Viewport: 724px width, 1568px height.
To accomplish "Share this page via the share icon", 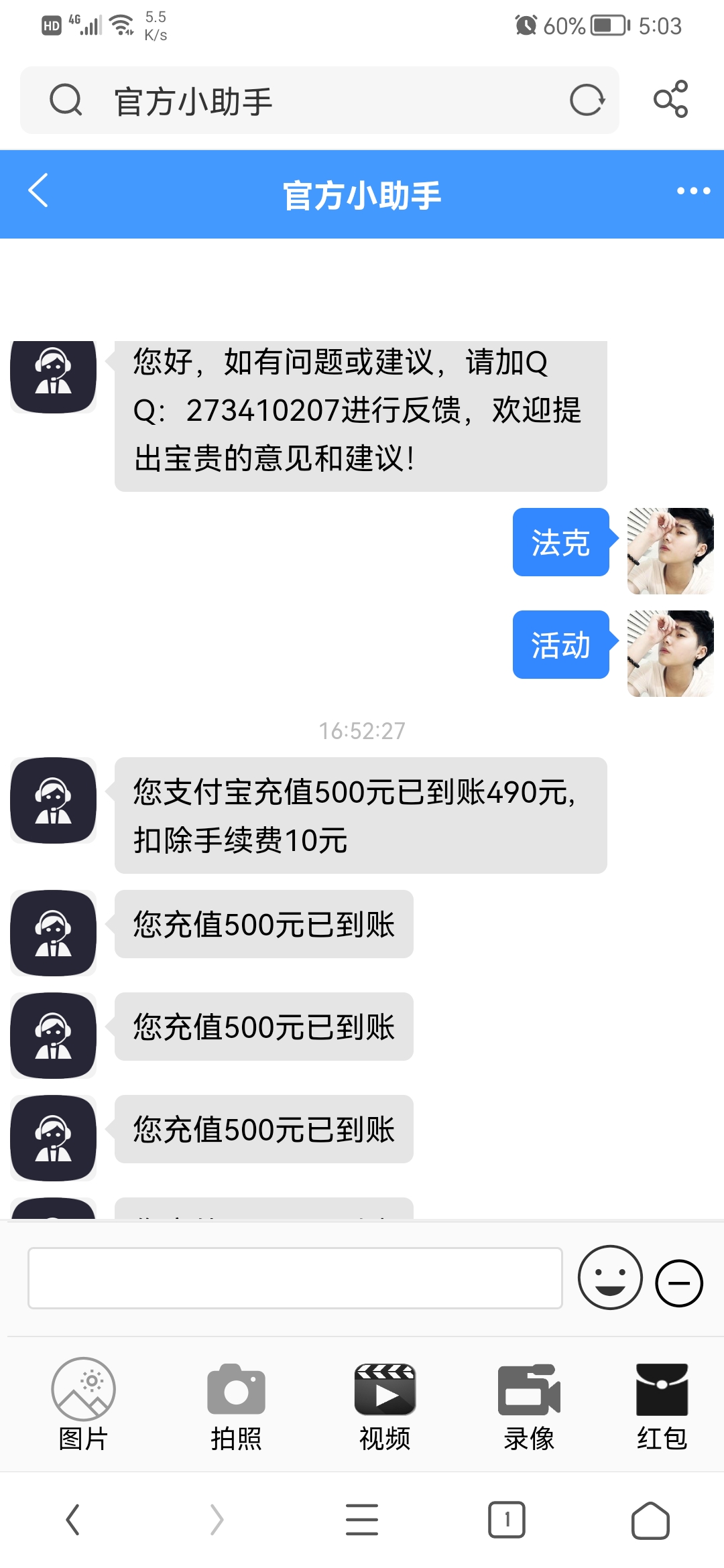I will (670, 99).
